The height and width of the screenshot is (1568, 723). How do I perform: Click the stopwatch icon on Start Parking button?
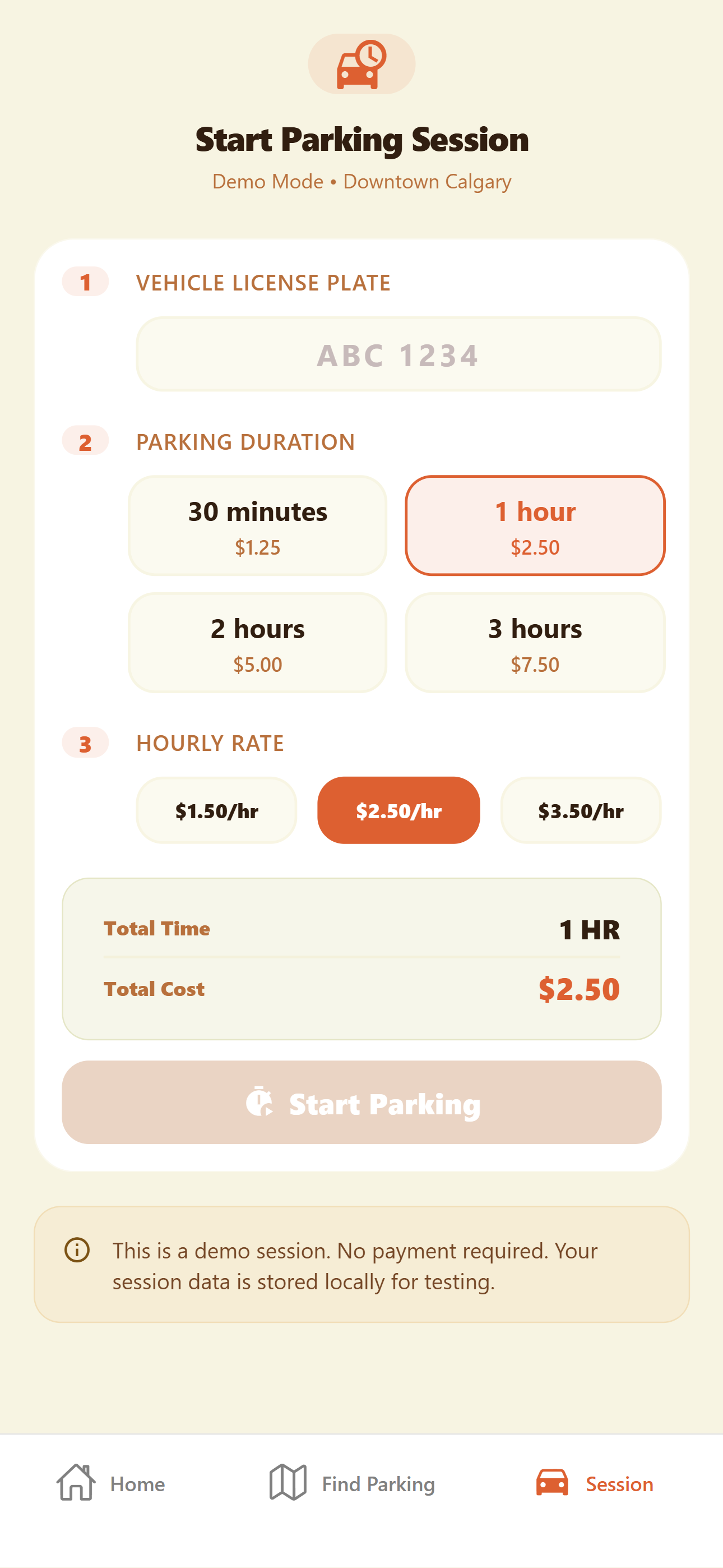click(262, 1103)
